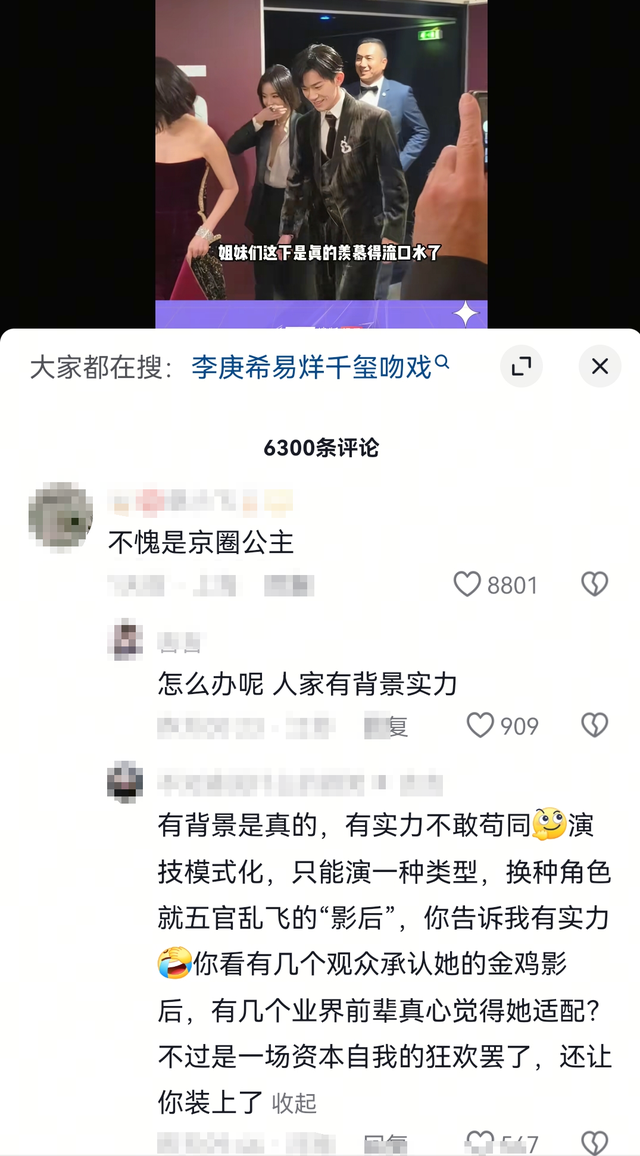Dislike the reply 怎么办呢 人家有背景实力
Viewport: 640px width, 1156px height.
point(594,725)
